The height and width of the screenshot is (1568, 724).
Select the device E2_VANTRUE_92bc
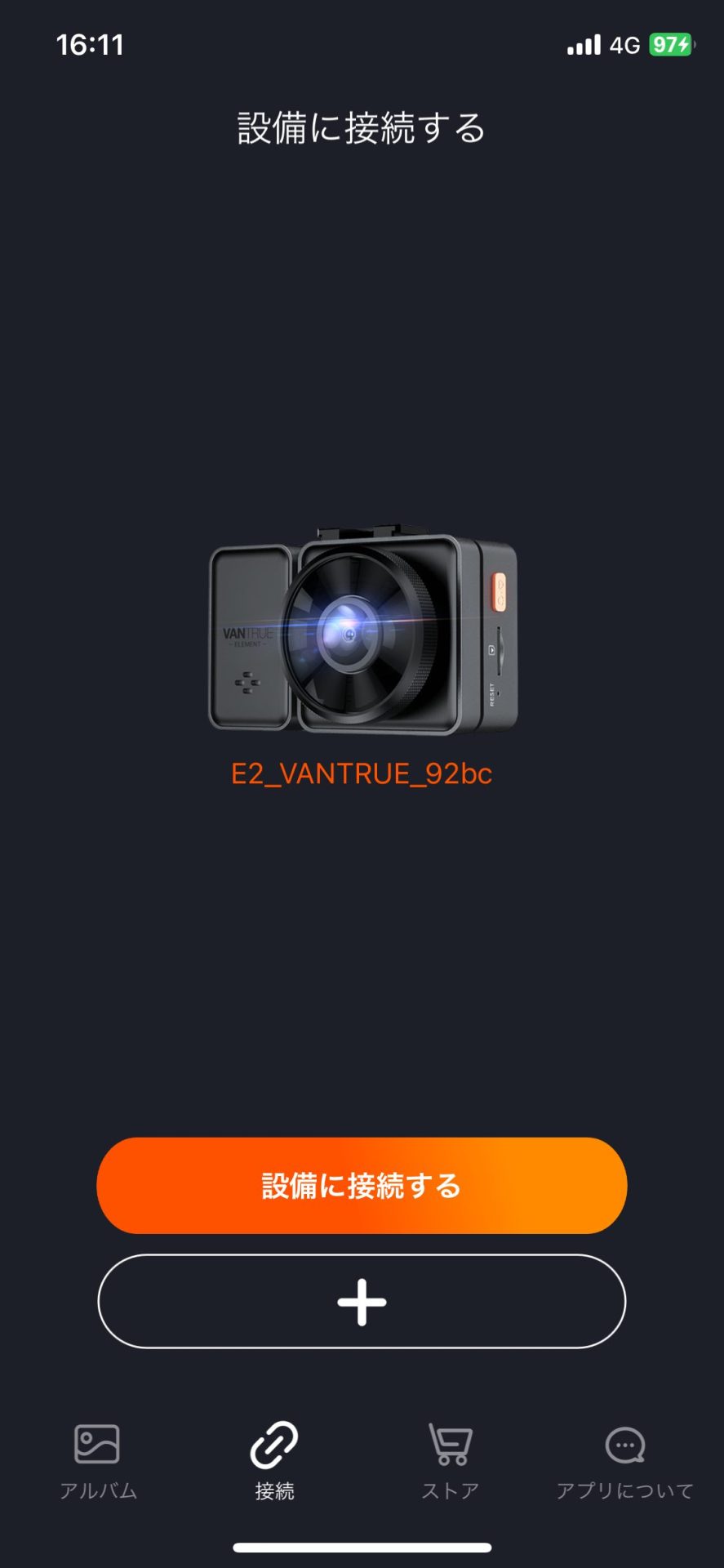pyautogui.click(x=362, y=774)
